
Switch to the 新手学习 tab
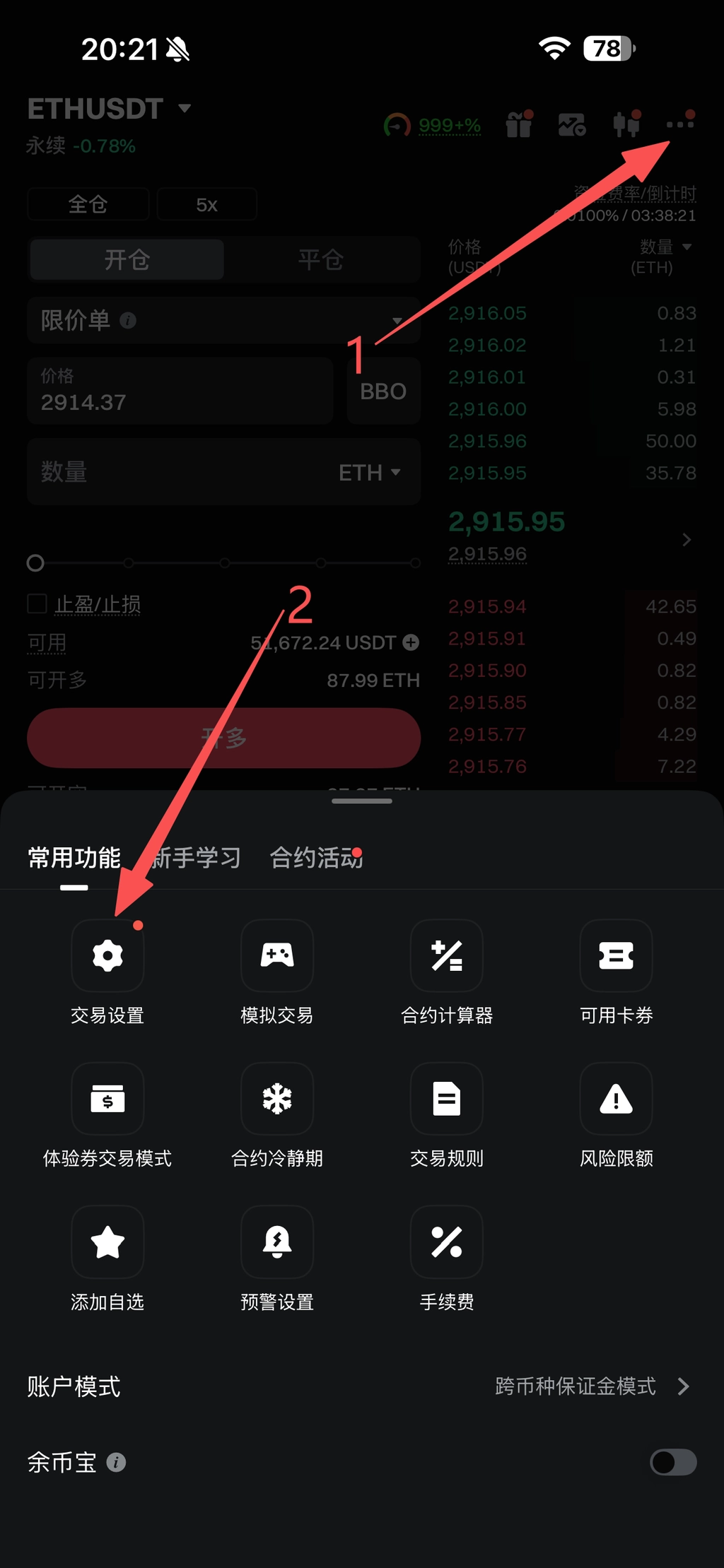click(197, 858)
